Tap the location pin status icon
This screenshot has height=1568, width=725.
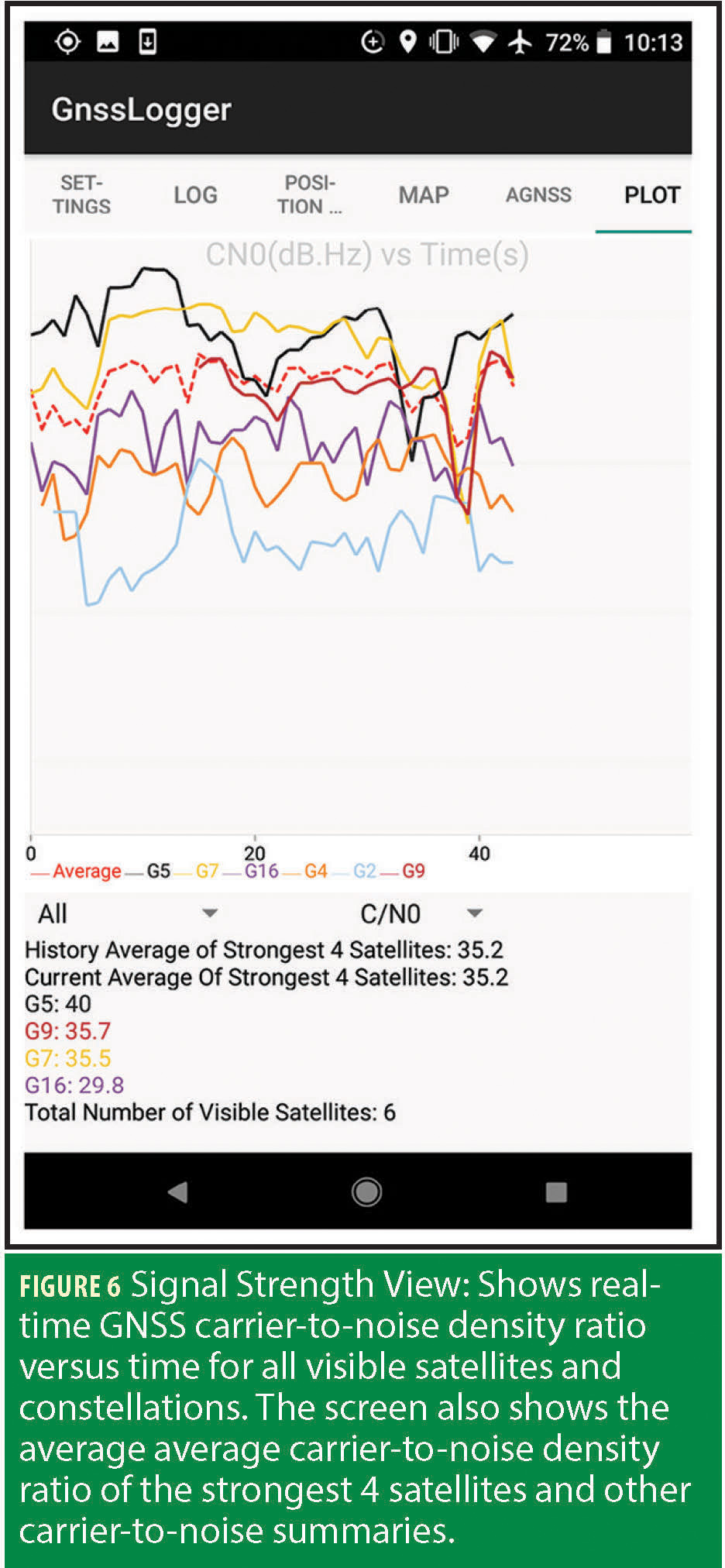(x=409, y=44)
